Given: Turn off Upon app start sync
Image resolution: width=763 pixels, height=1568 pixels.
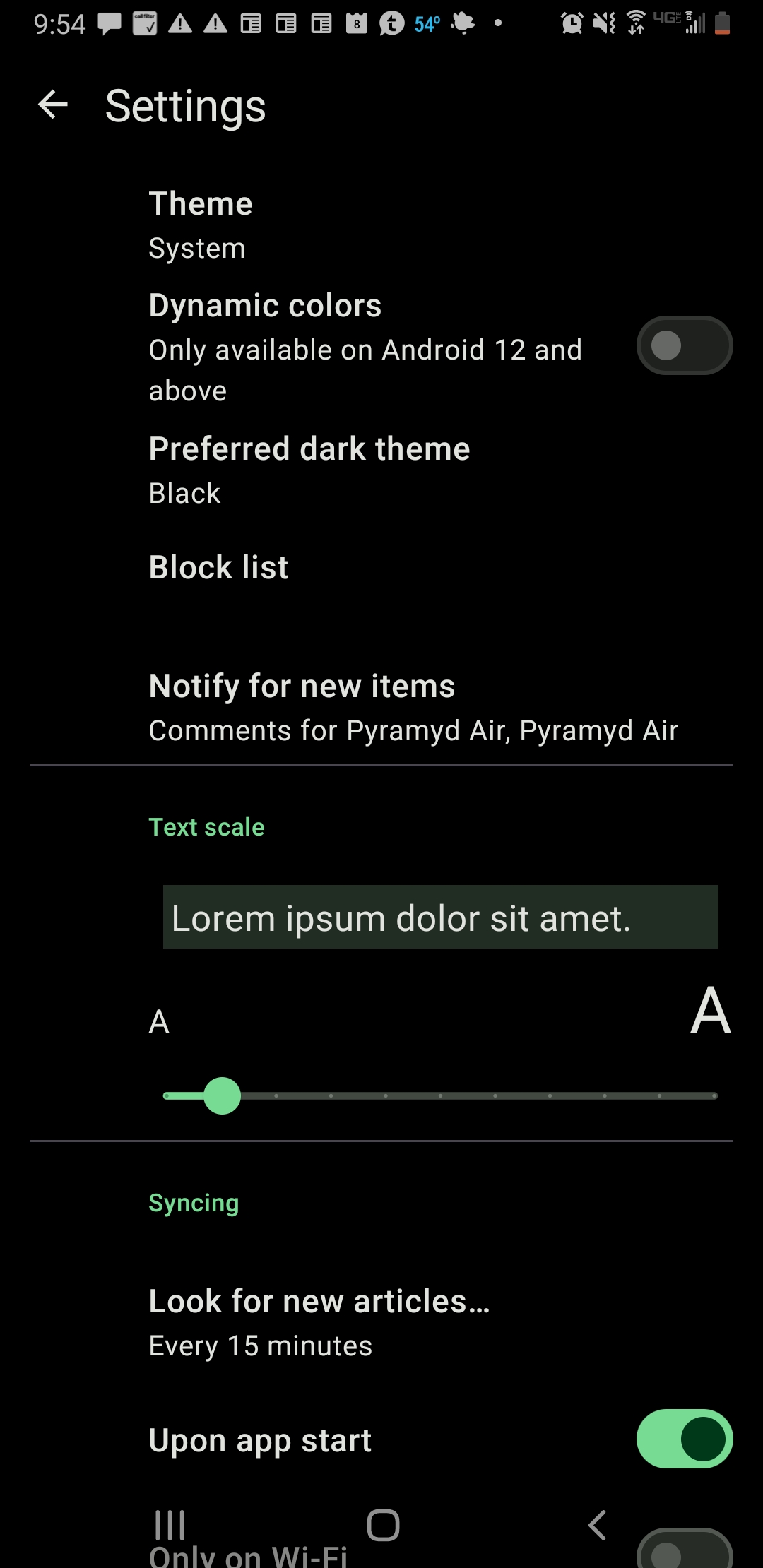Looking at the screenshot, I should coord(685,1439).
